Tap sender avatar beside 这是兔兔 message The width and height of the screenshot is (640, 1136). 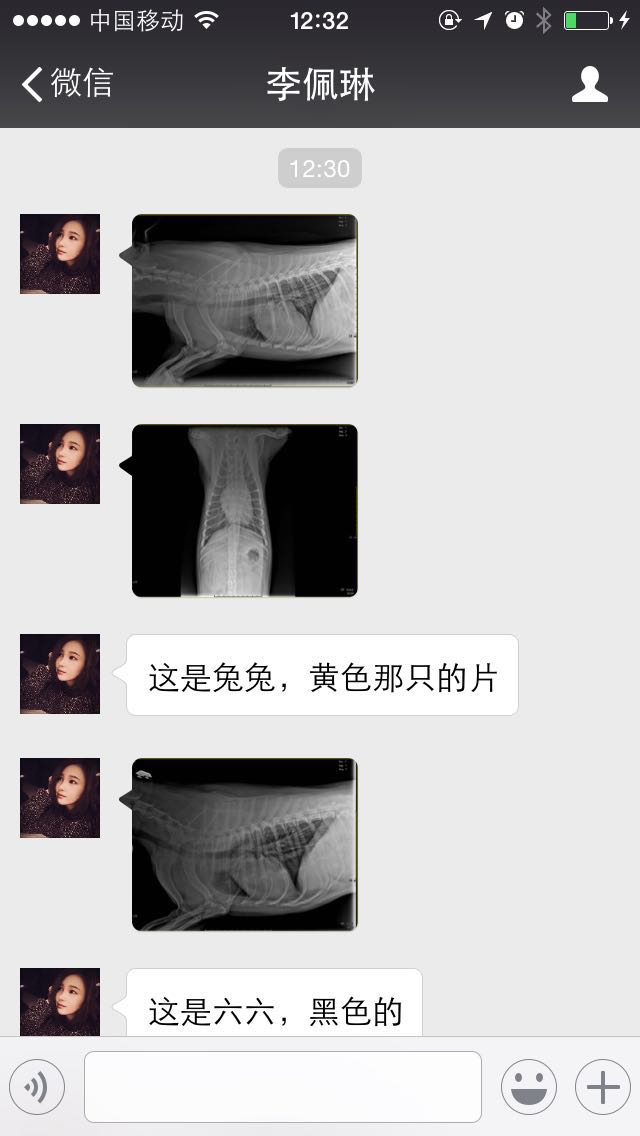coord(60,674)
